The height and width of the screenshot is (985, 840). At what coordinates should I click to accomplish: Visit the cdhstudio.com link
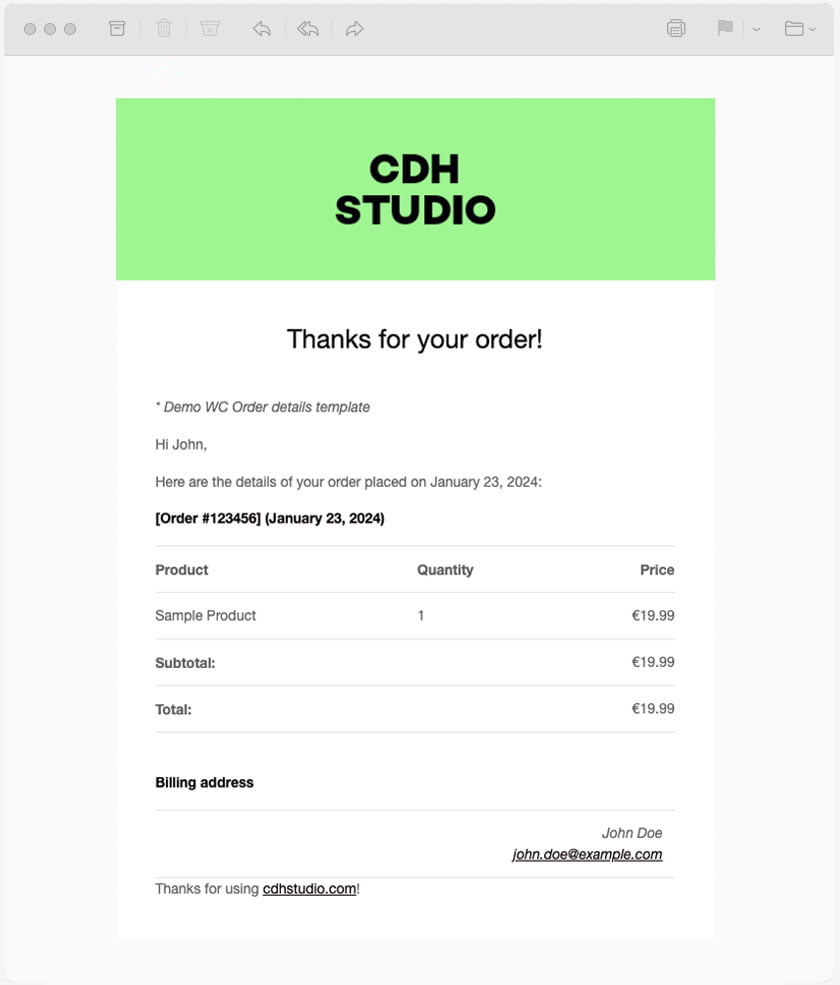click(x=309, y=888)
